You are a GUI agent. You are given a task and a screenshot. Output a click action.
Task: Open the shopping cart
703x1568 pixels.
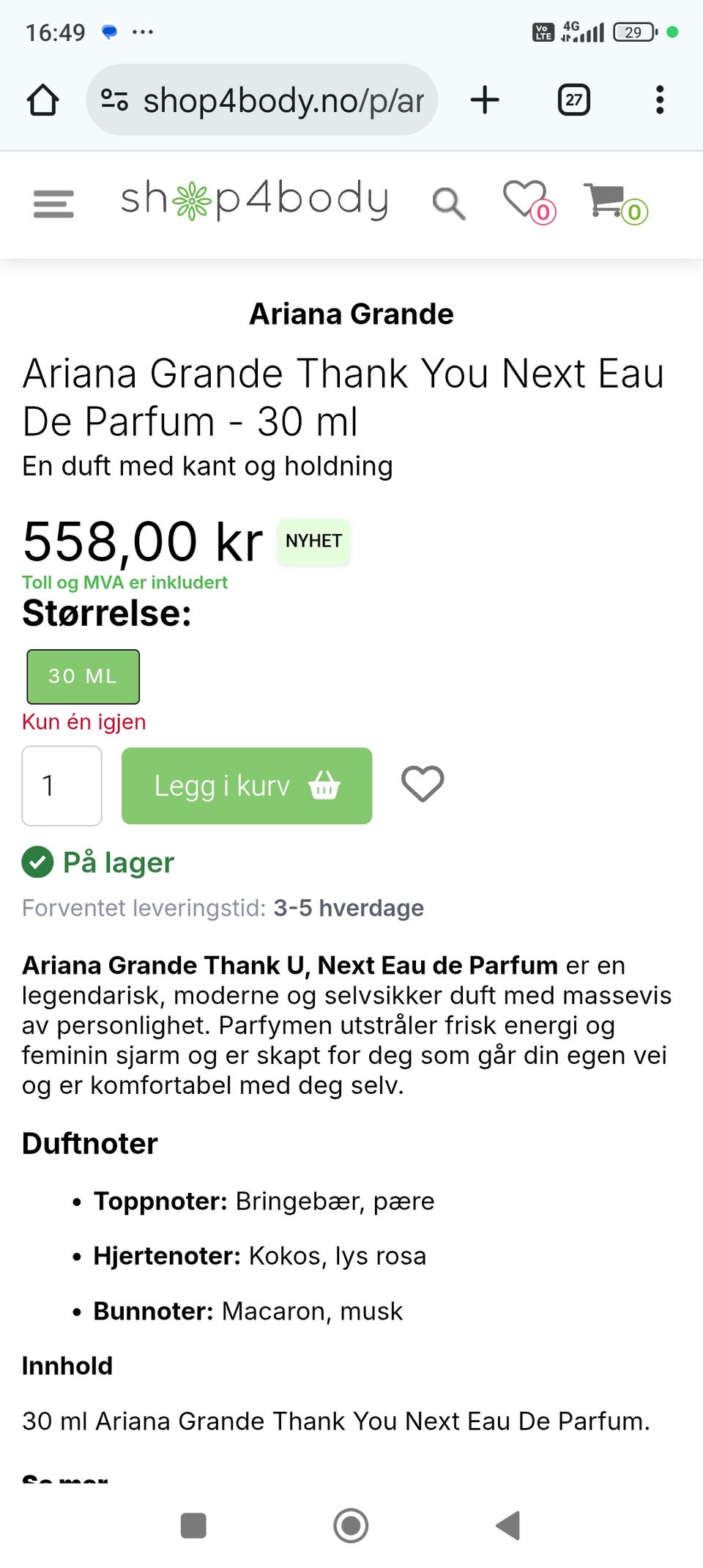point(615,202)
